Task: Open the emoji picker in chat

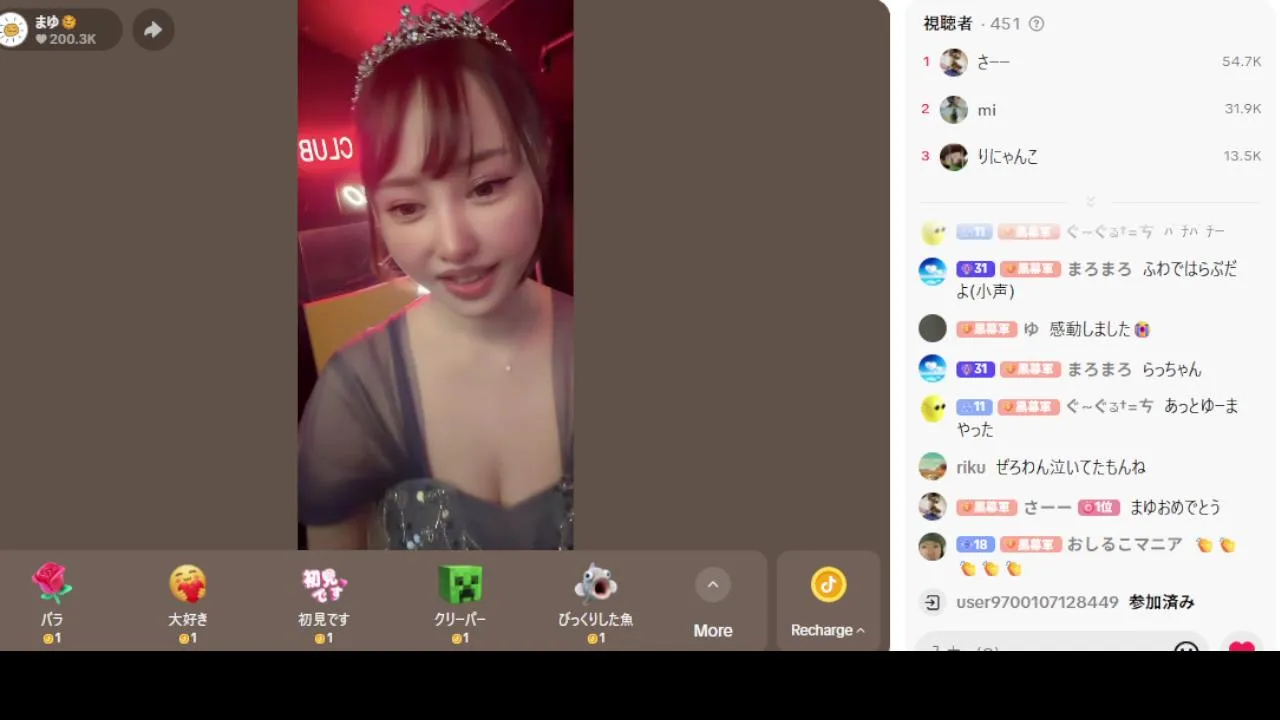Action: point(1186,647)
